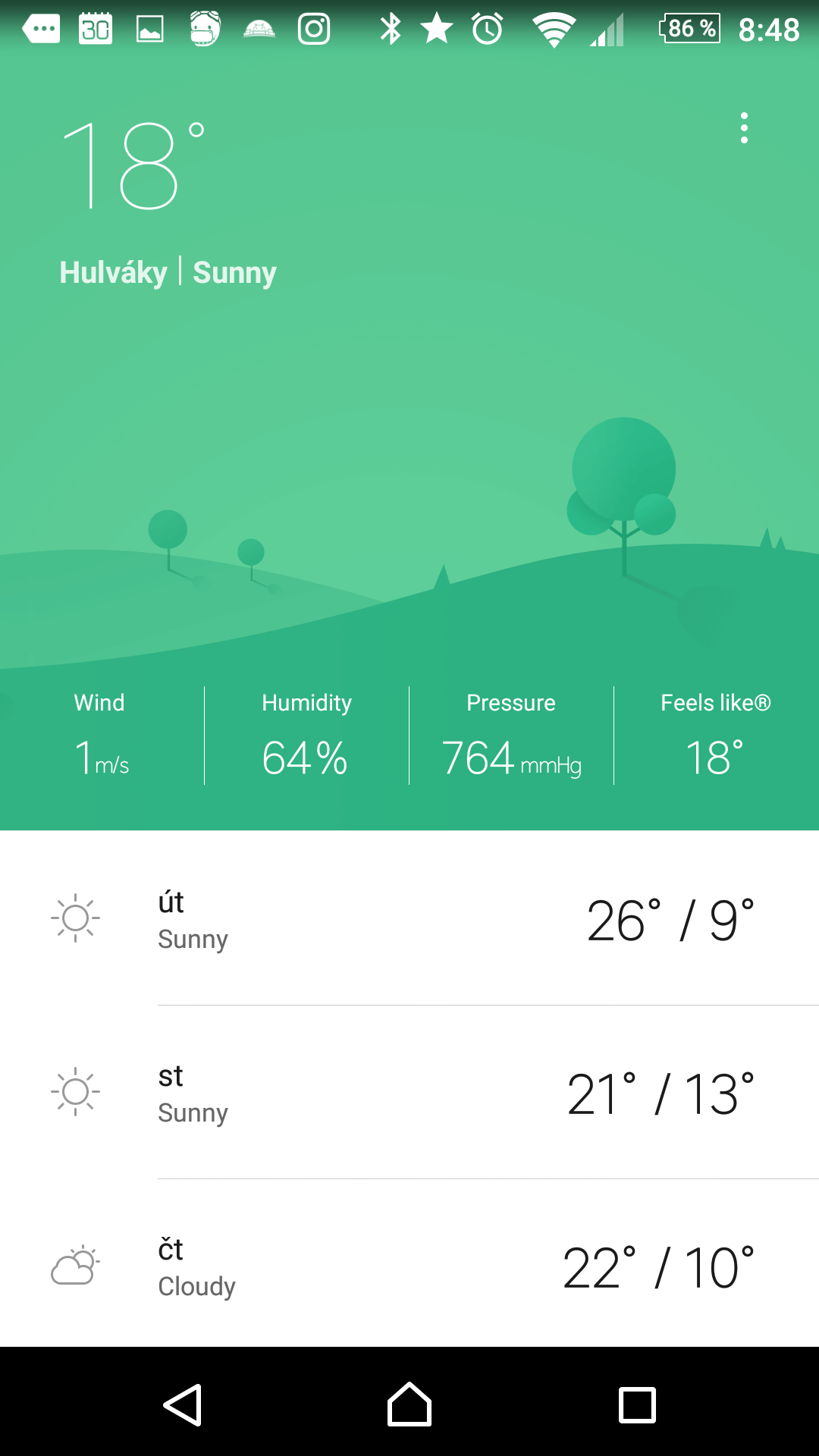Open the three-dot overflow menu
The height and width of the screenshot is (1456, 819).
pos(744,127)
